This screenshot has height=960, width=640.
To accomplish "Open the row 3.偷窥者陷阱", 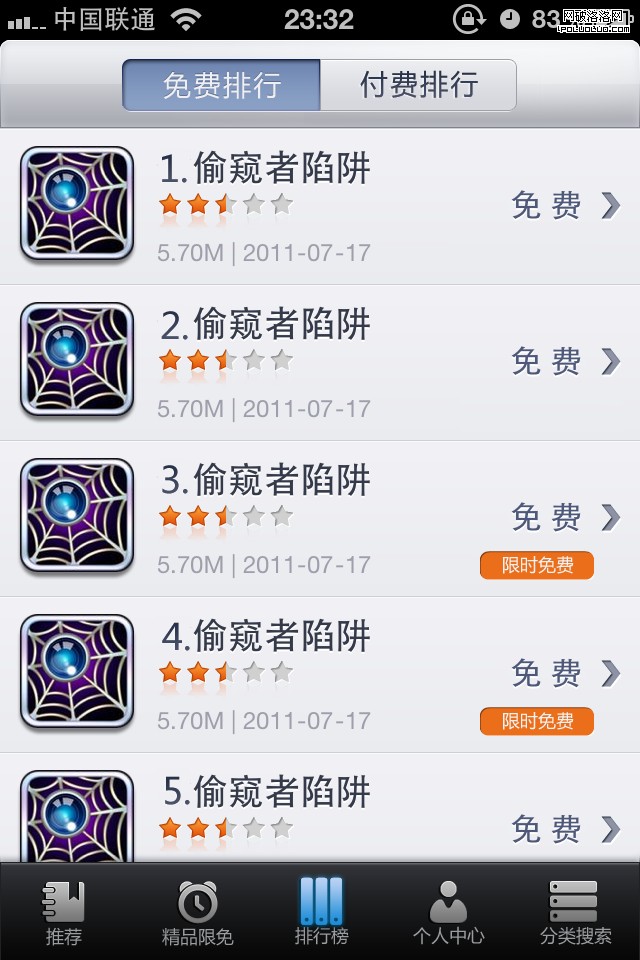I will click(320, 518).
